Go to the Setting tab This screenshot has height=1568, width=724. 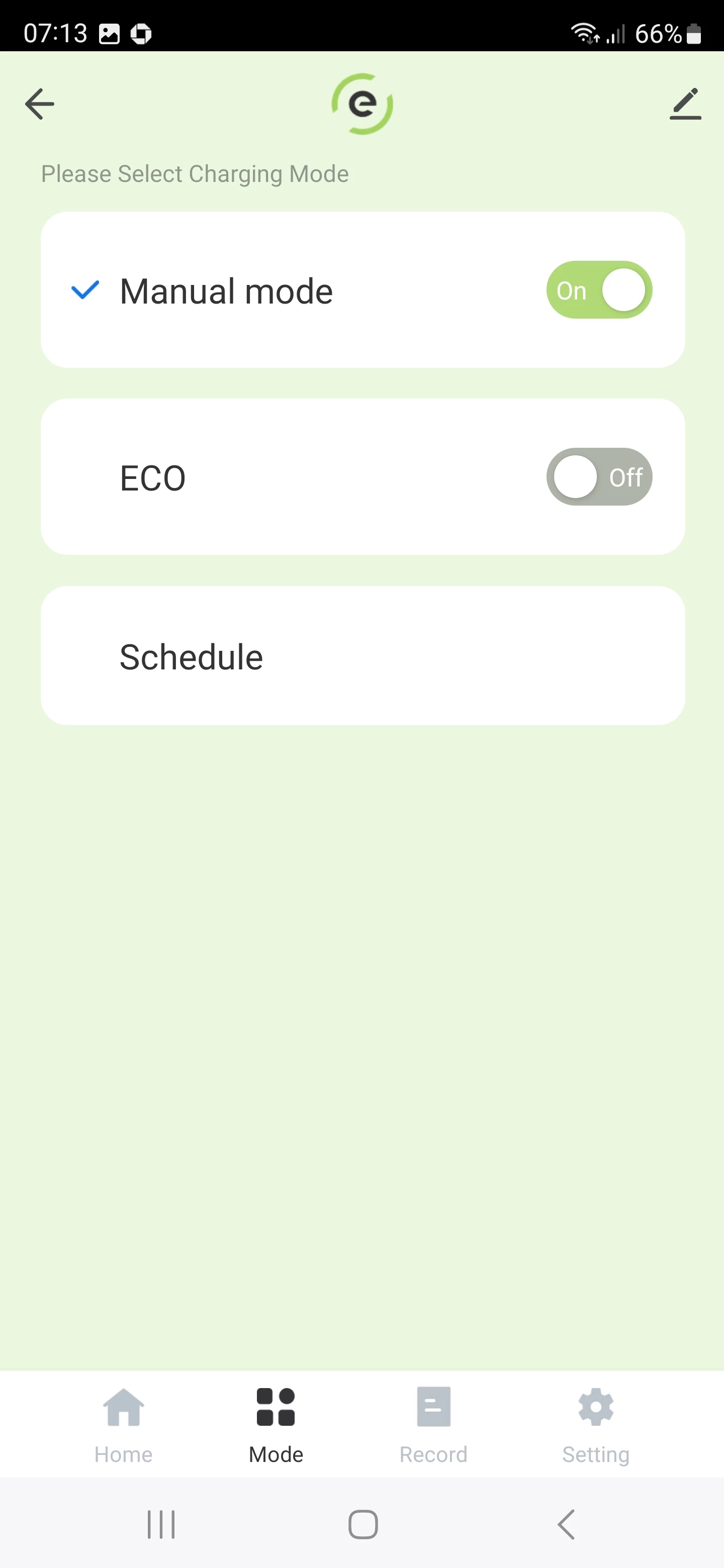pos(595,1424)
